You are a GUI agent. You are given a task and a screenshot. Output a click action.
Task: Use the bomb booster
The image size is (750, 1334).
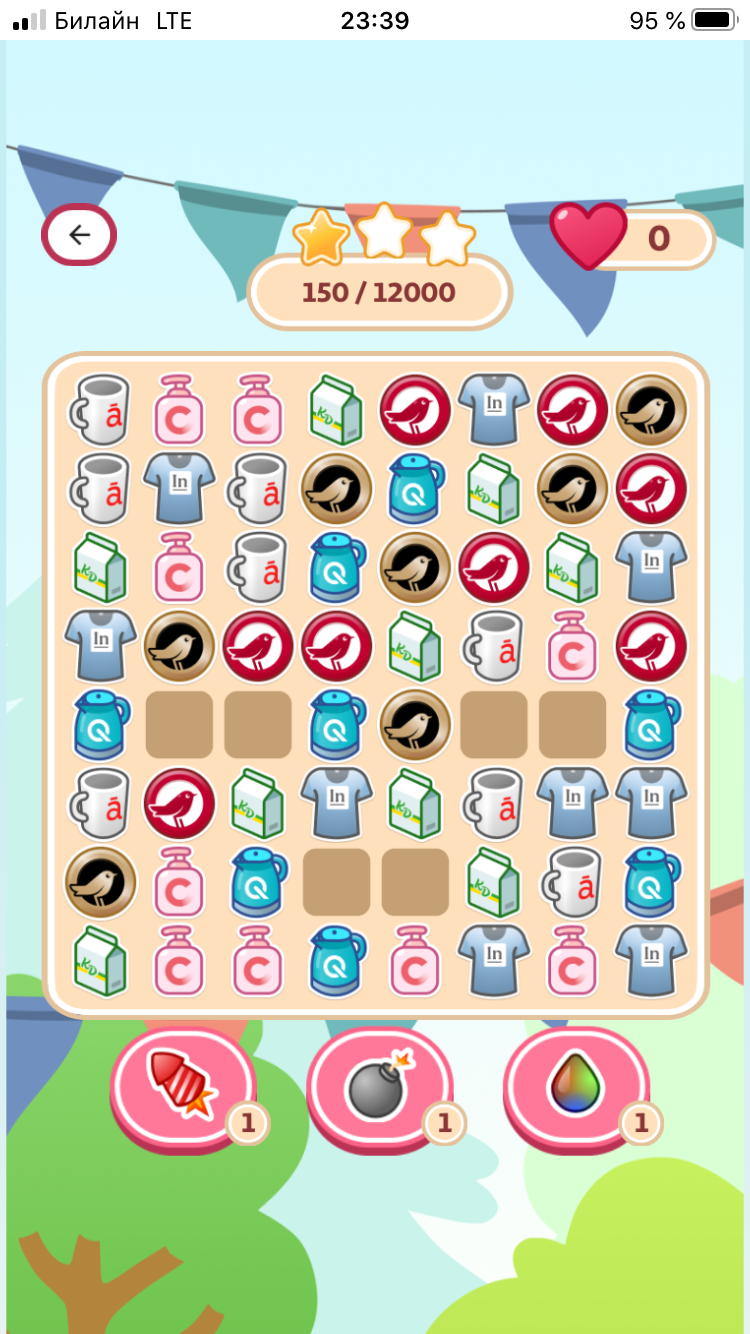(x=379, y=1089)
